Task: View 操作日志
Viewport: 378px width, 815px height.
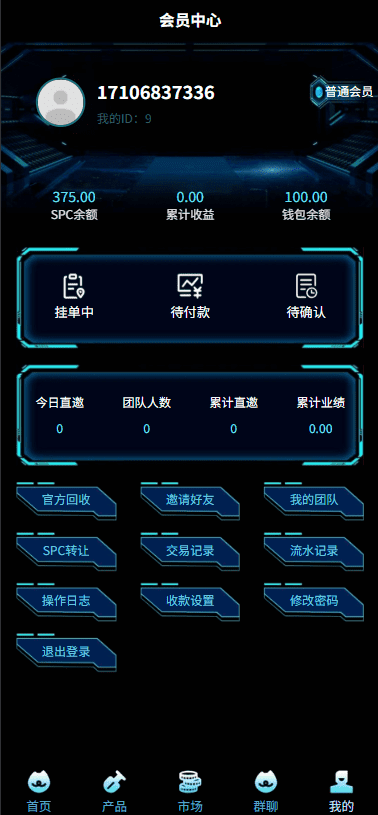Action: (x=66, y=602)
